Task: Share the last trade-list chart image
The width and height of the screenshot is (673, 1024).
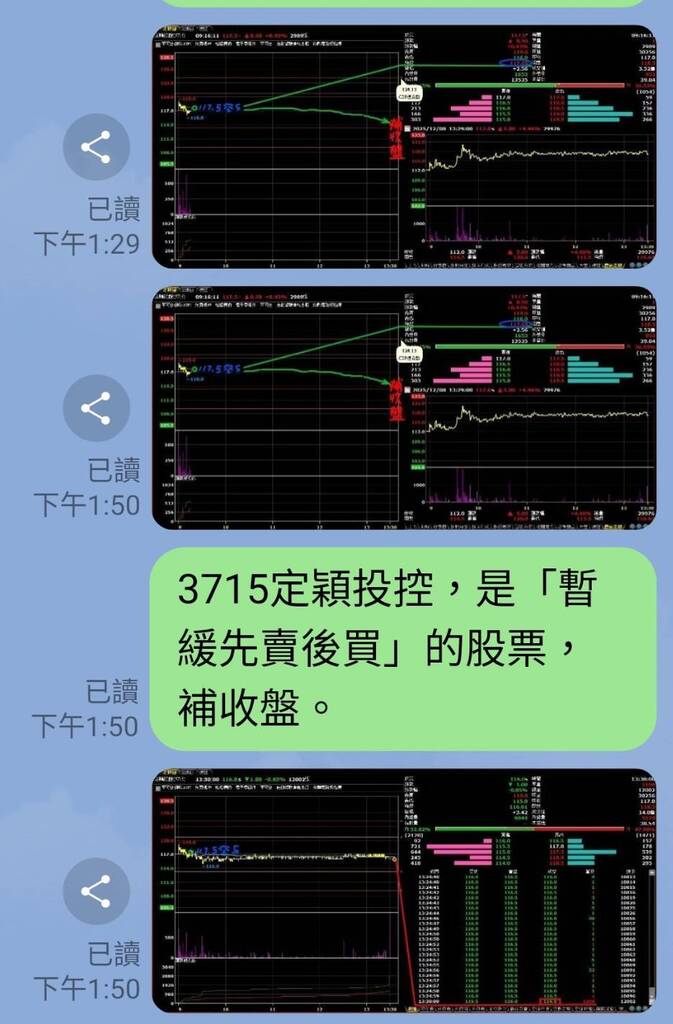Action: point(96,891)
